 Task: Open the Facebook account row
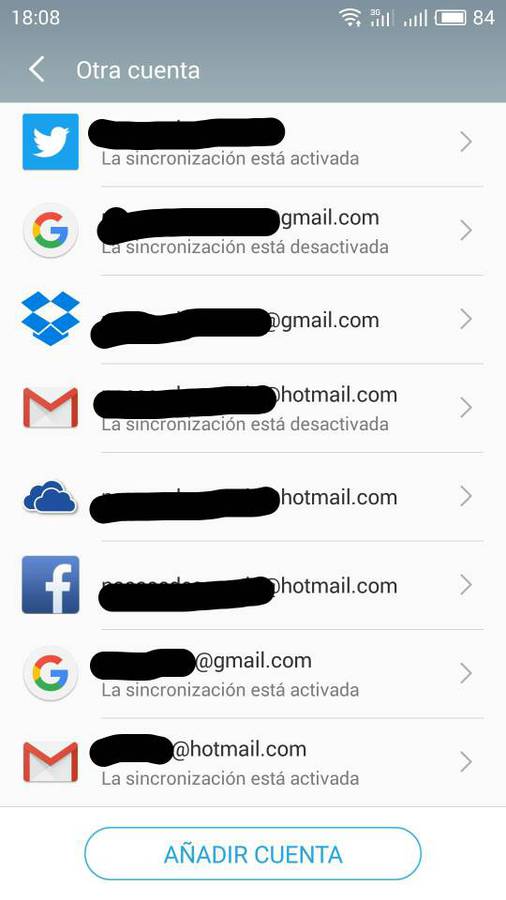point(253,585)
